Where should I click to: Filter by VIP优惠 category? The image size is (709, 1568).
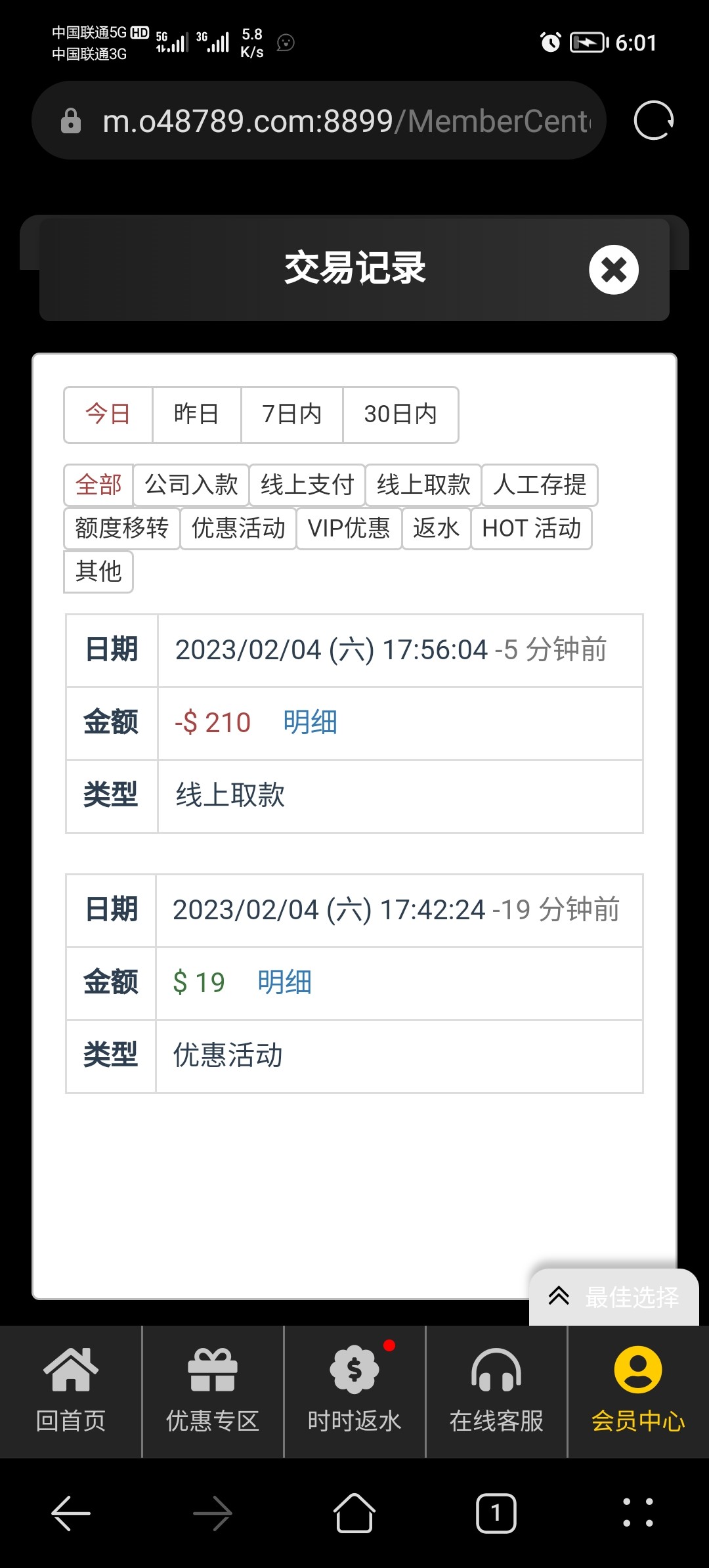348,529
